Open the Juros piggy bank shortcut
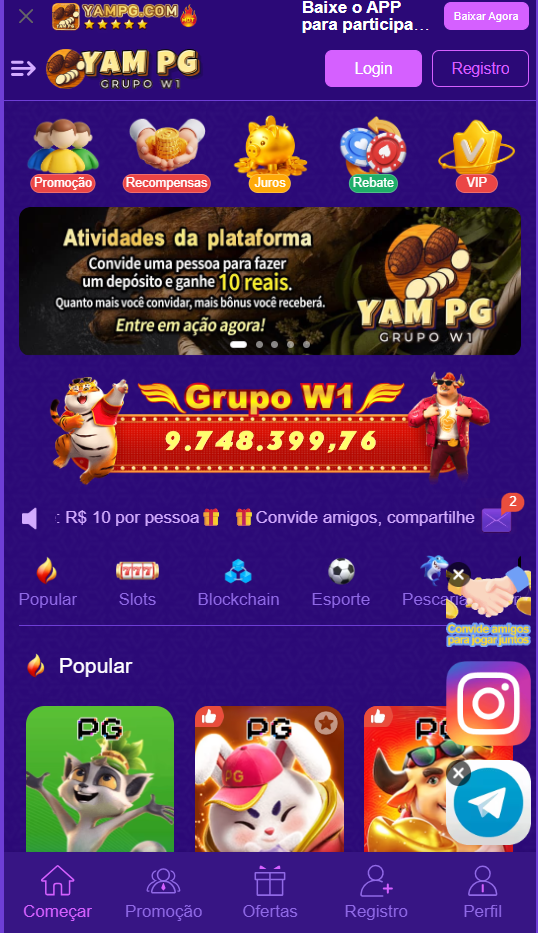This screenshot has width=538, height=933. pyautogui.click(x=270, y=155)
